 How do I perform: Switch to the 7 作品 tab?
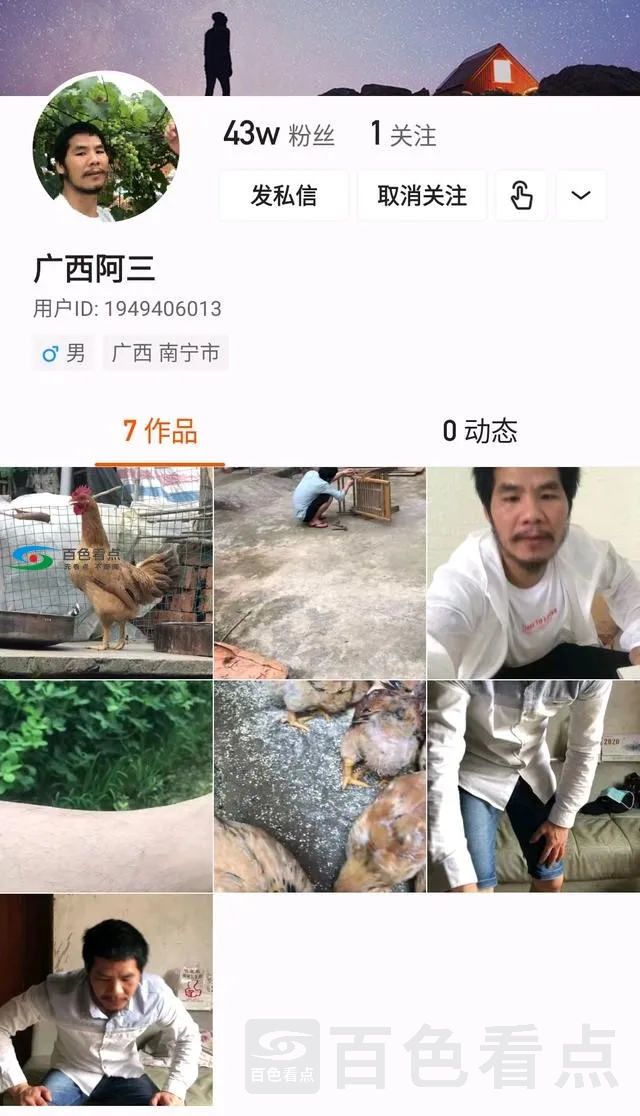coord(160,432)
